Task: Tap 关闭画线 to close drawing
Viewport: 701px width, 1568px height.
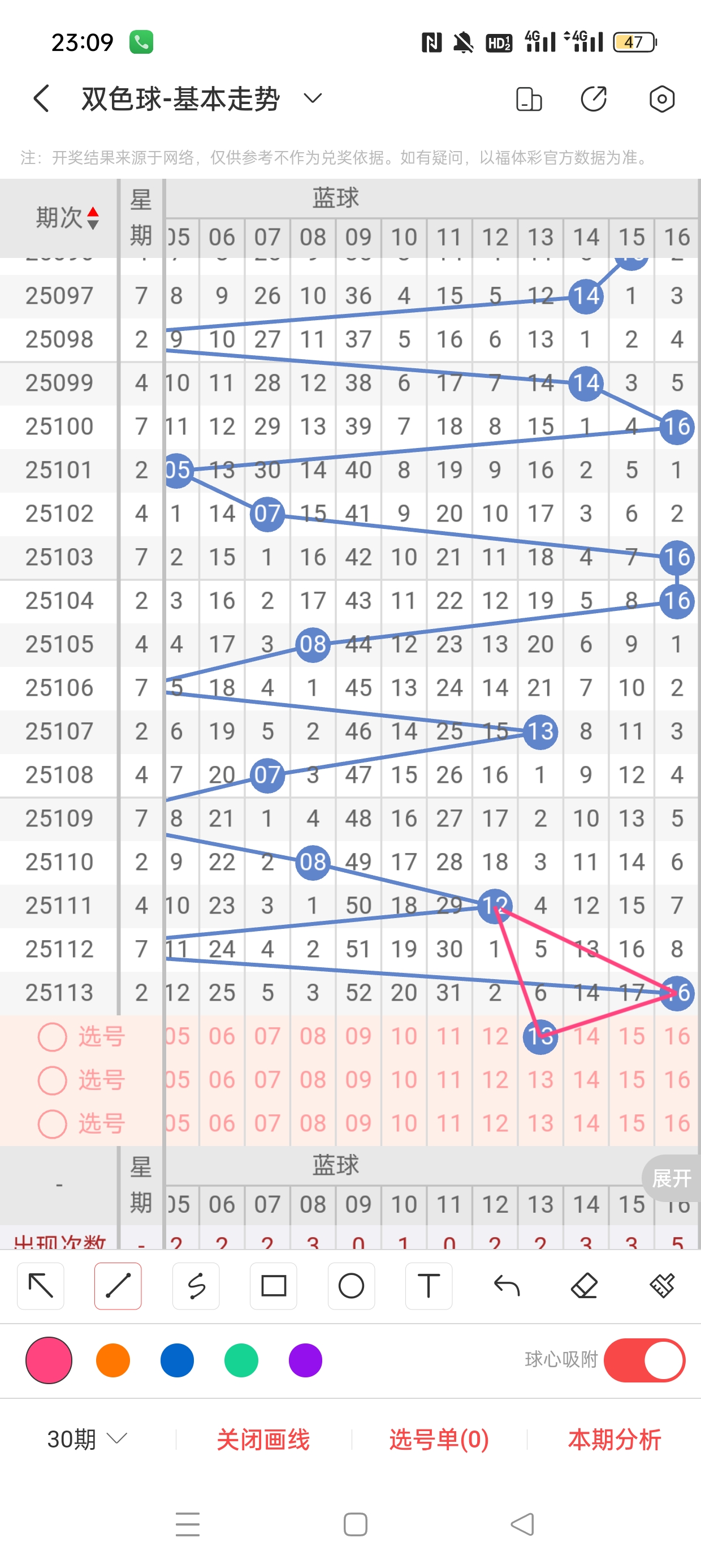Action: tap(263, 1439)
